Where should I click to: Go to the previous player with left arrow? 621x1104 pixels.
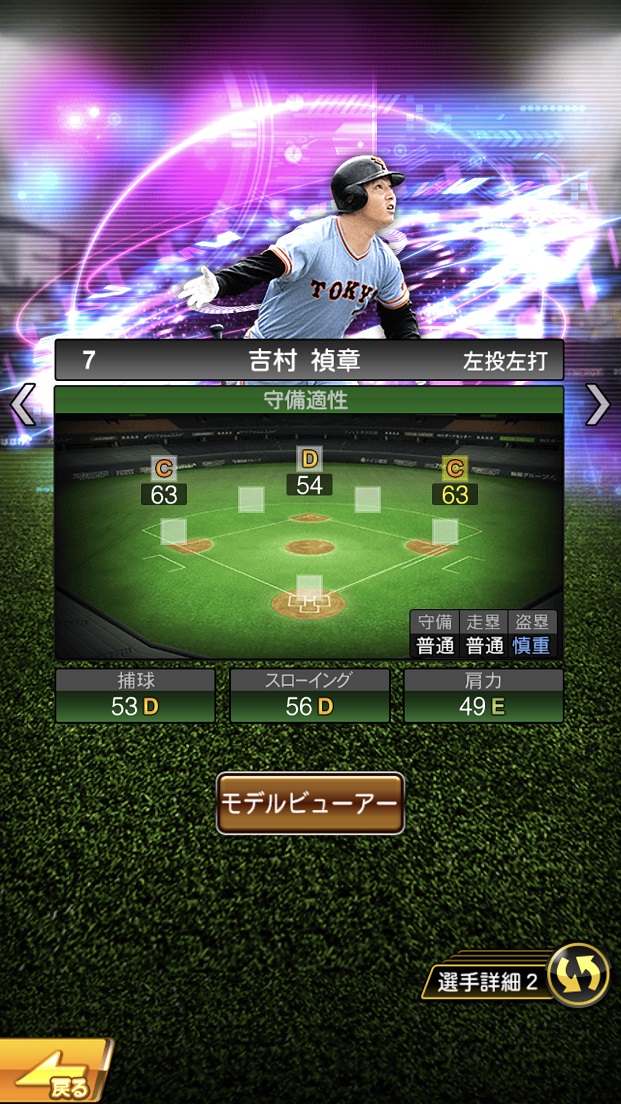pos(22,405)
